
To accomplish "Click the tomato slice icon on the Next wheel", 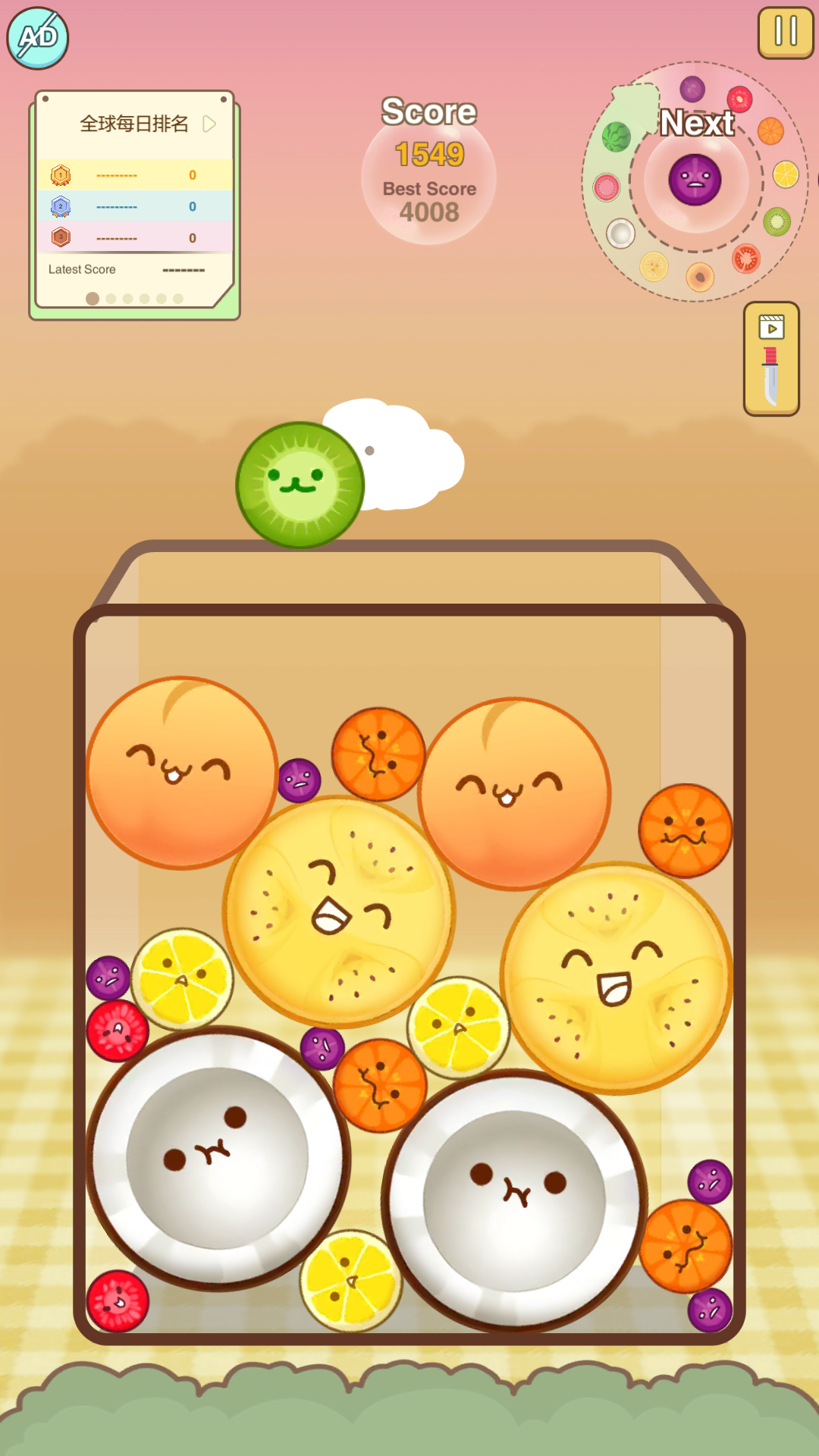I will [745, 260].
